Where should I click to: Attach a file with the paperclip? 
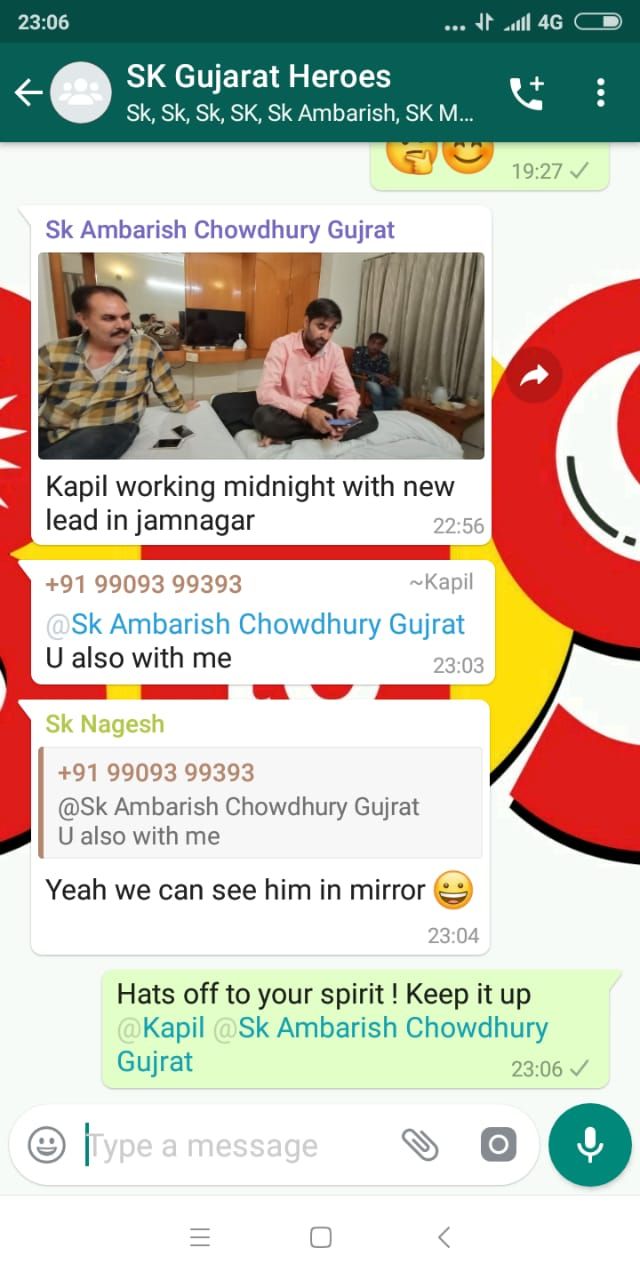coord(420,1145)
